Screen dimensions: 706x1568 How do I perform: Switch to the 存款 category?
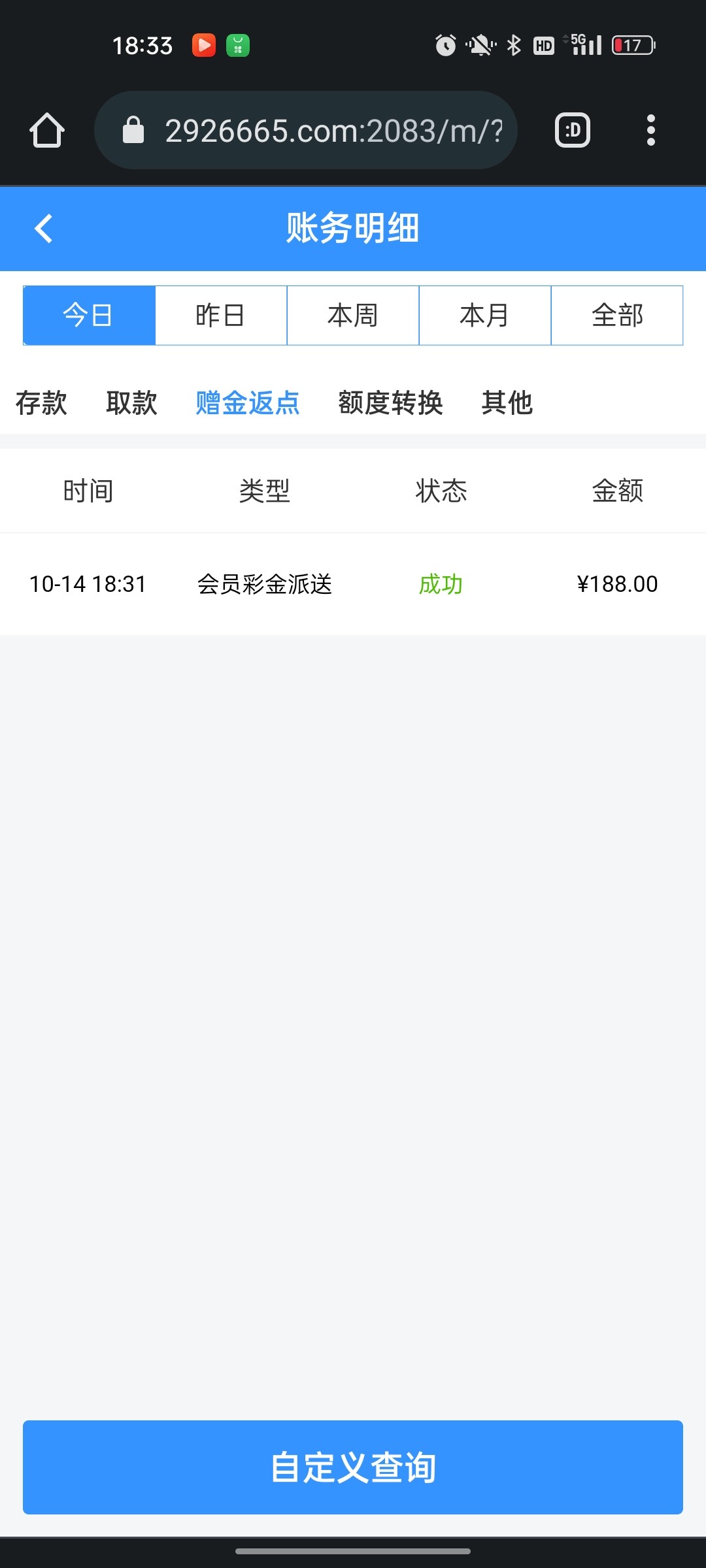tap(41, 403)
